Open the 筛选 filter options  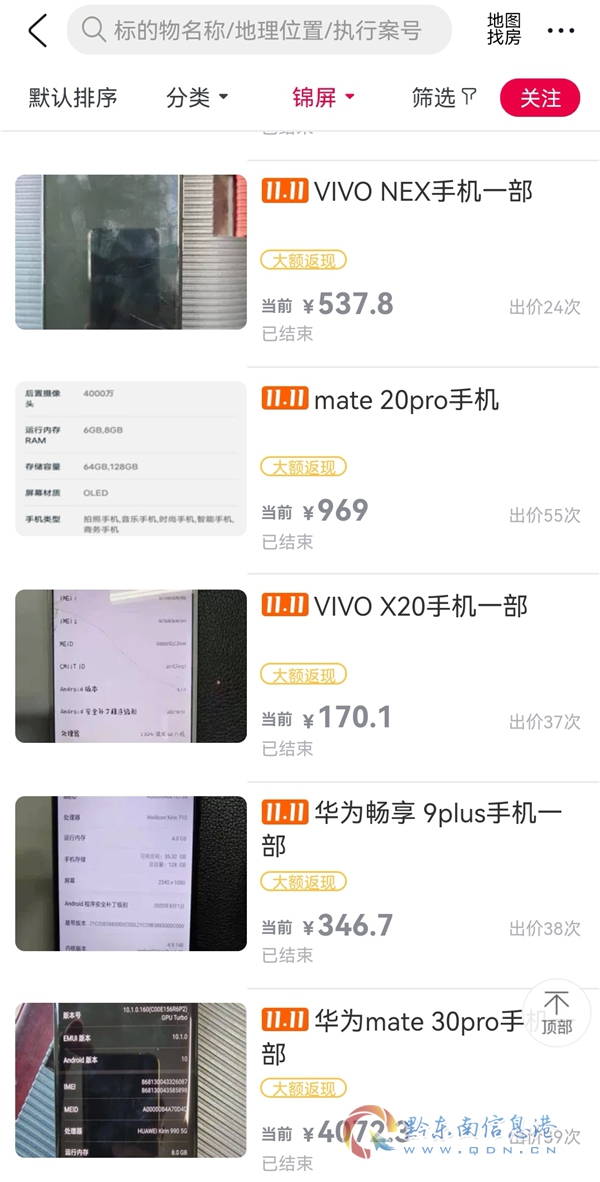point(444,97)
